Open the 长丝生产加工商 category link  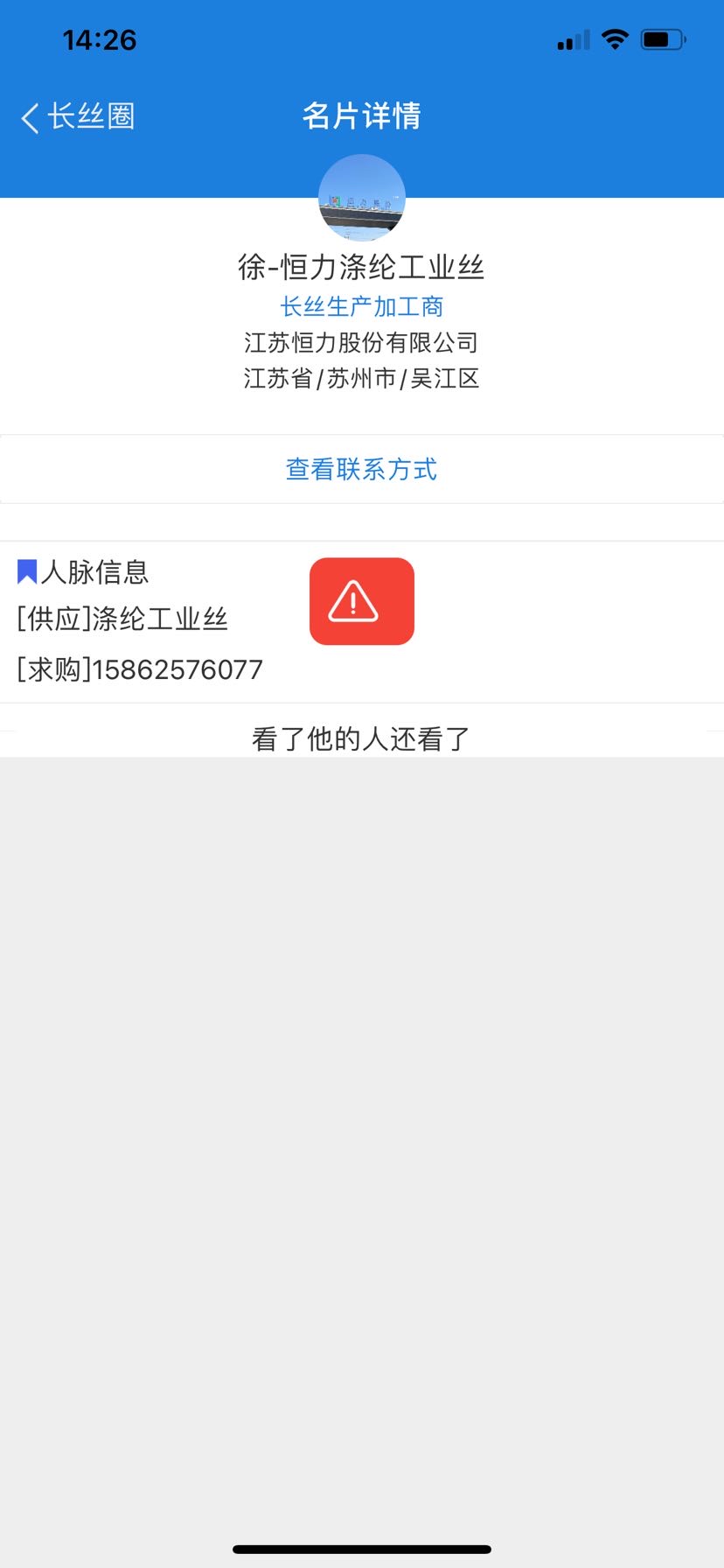(361, 306)
